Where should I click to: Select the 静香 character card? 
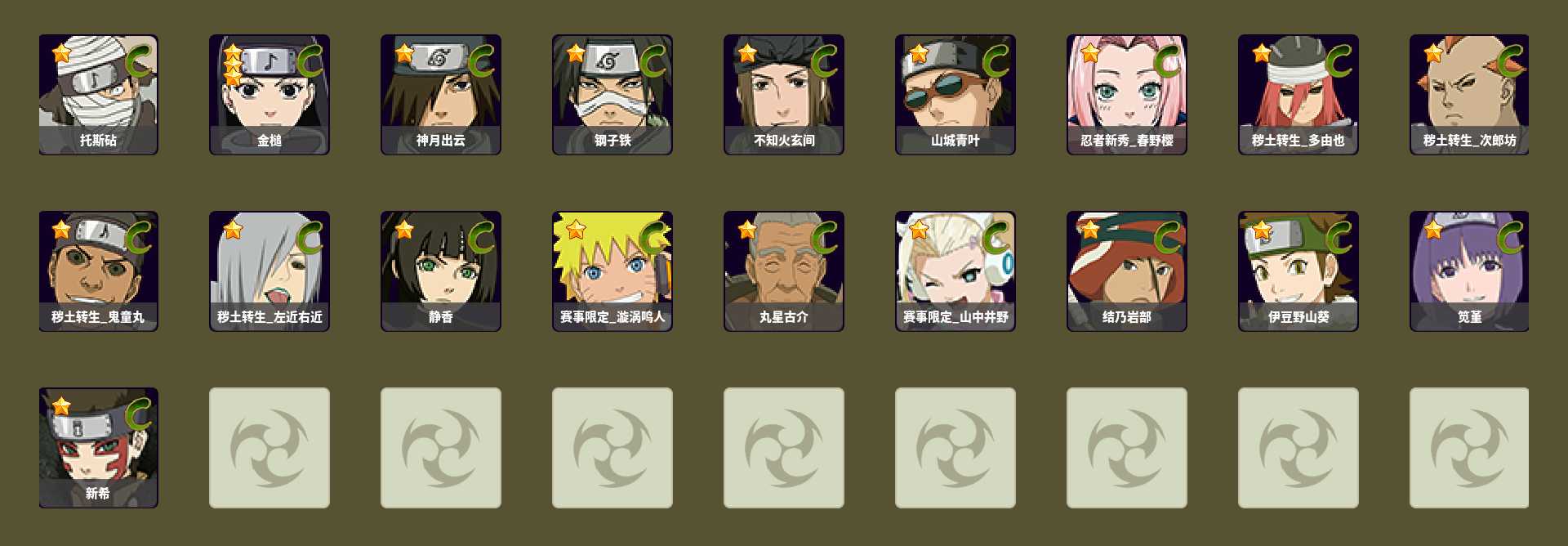click(441, 271)
